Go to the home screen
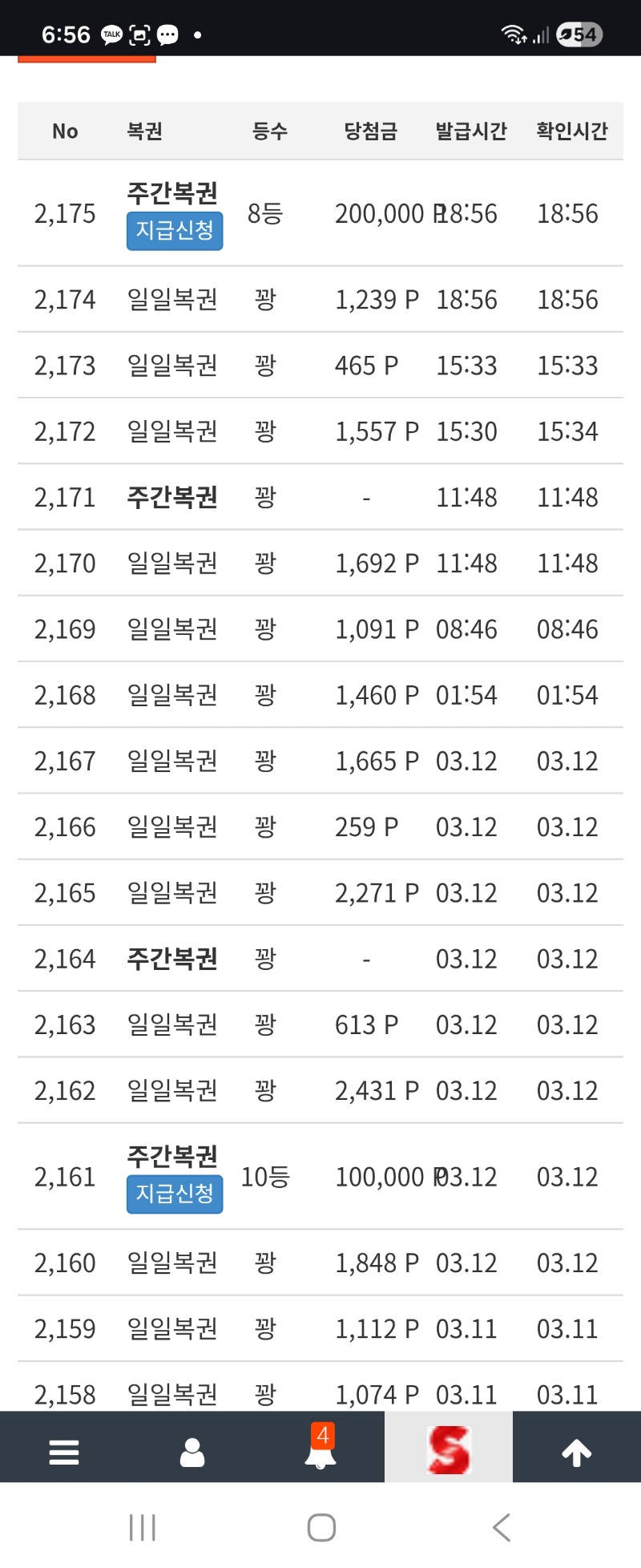 point(321,1527)
